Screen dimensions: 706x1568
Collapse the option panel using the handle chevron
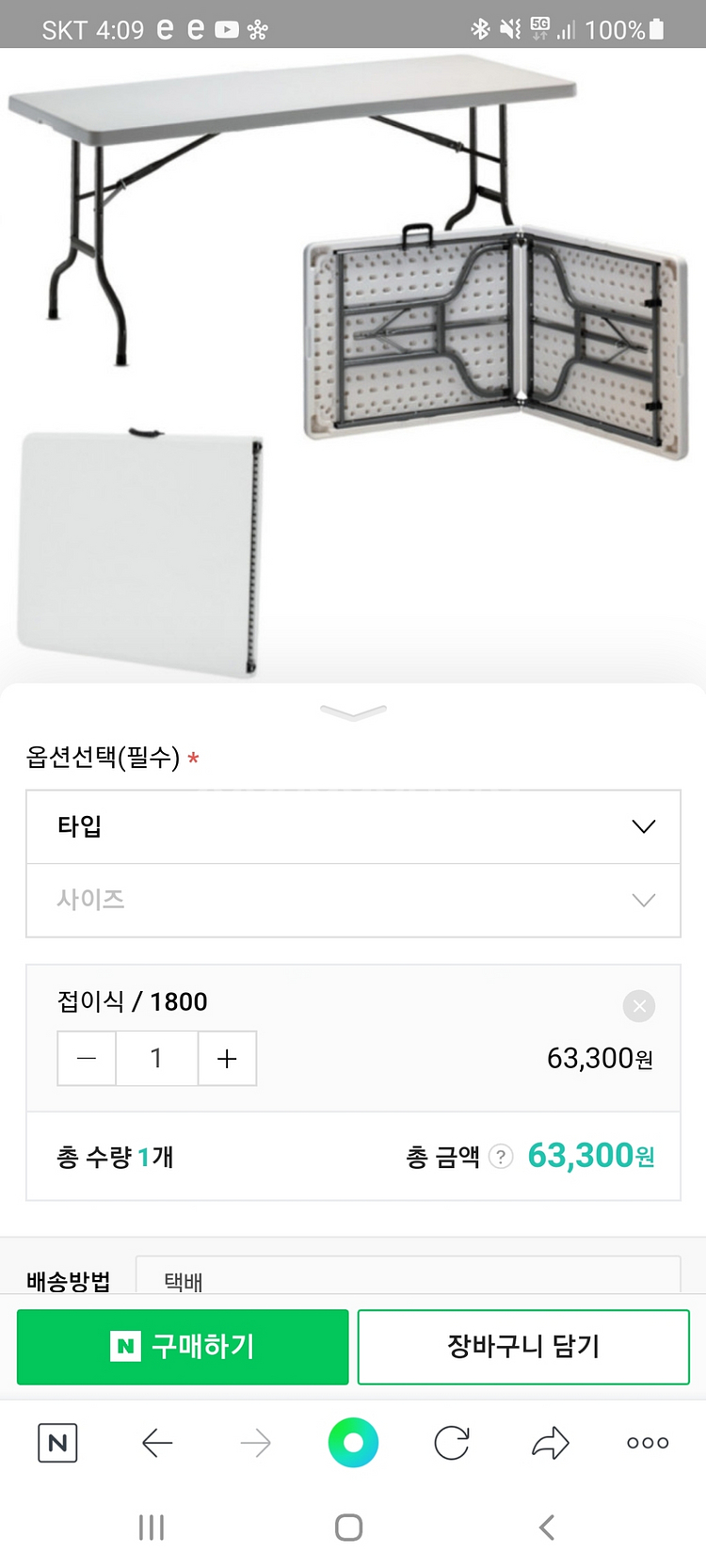point(353,712)
